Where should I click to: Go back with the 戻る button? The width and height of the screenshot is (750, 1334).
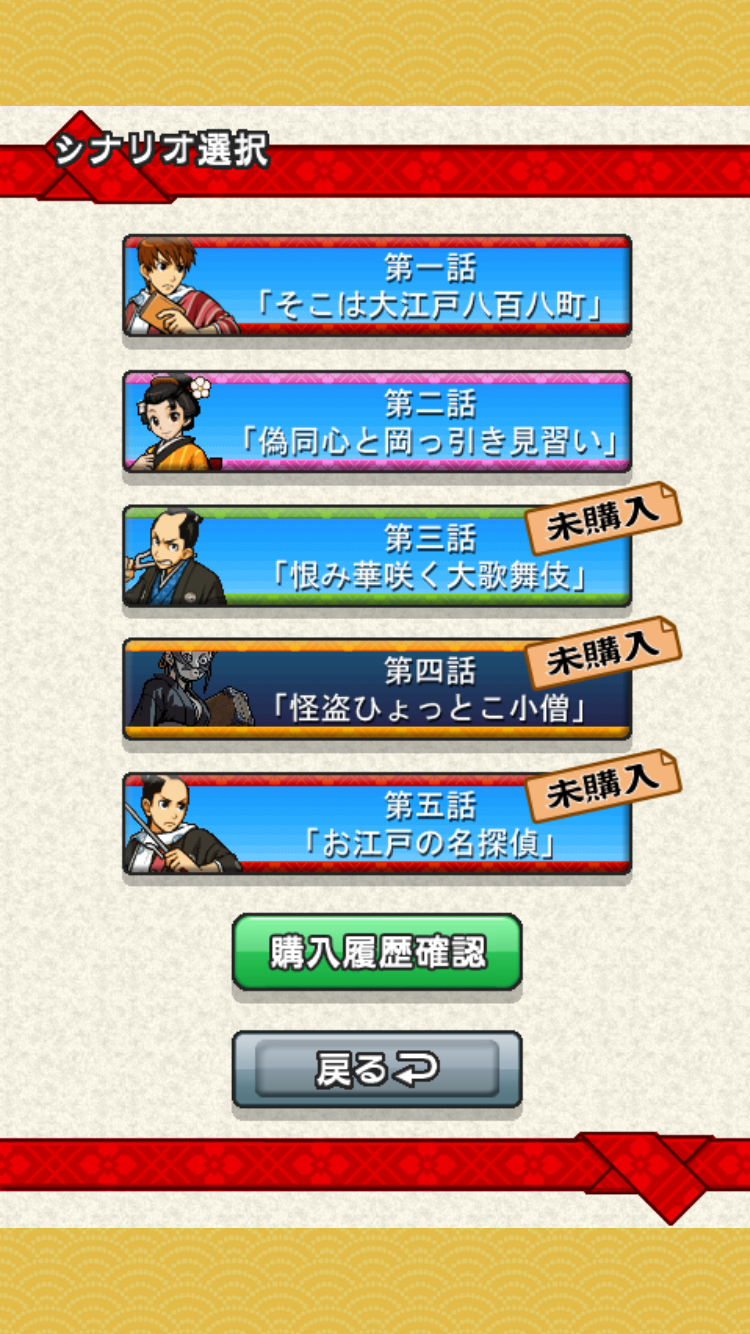tap(377, 1069)
